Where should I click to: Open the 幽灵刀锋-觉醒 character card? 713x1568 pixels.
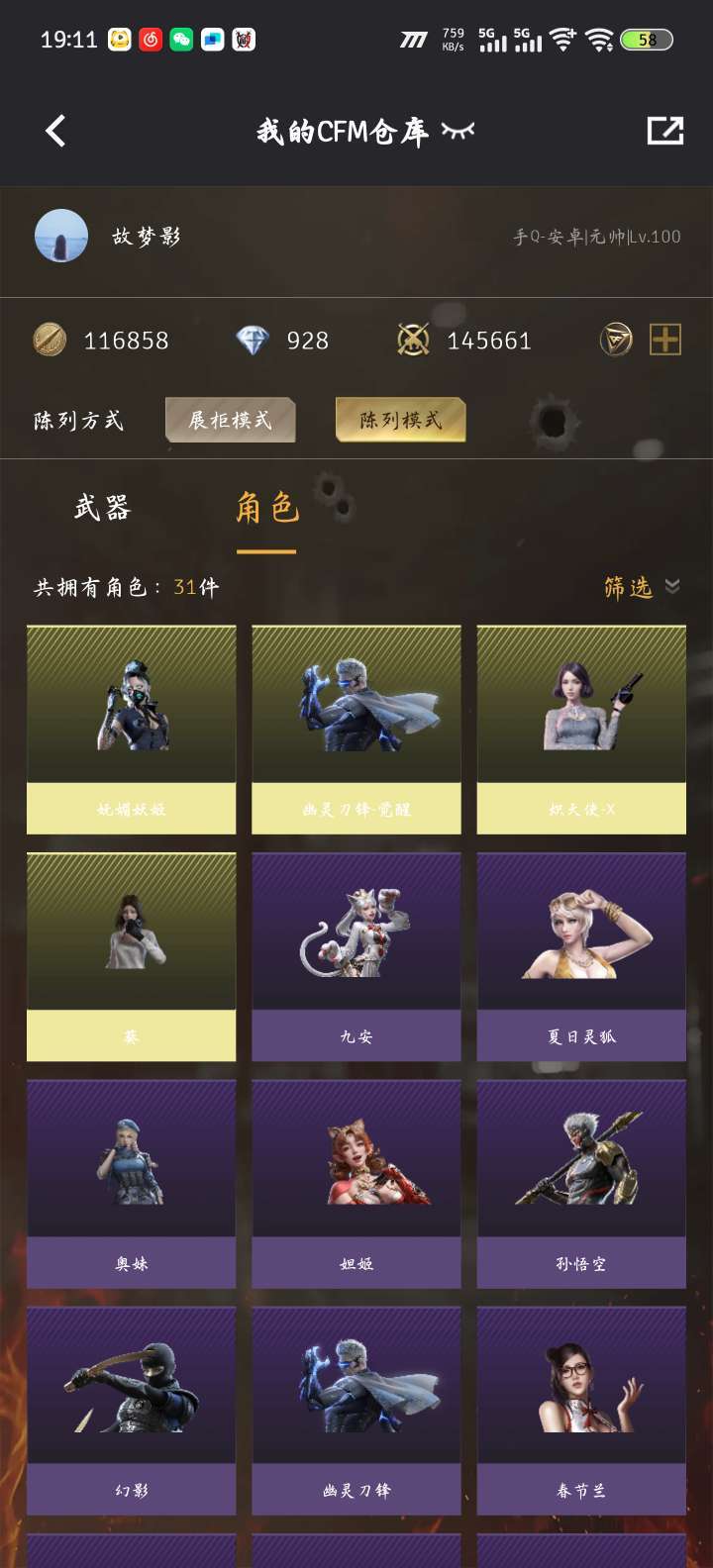356,730
